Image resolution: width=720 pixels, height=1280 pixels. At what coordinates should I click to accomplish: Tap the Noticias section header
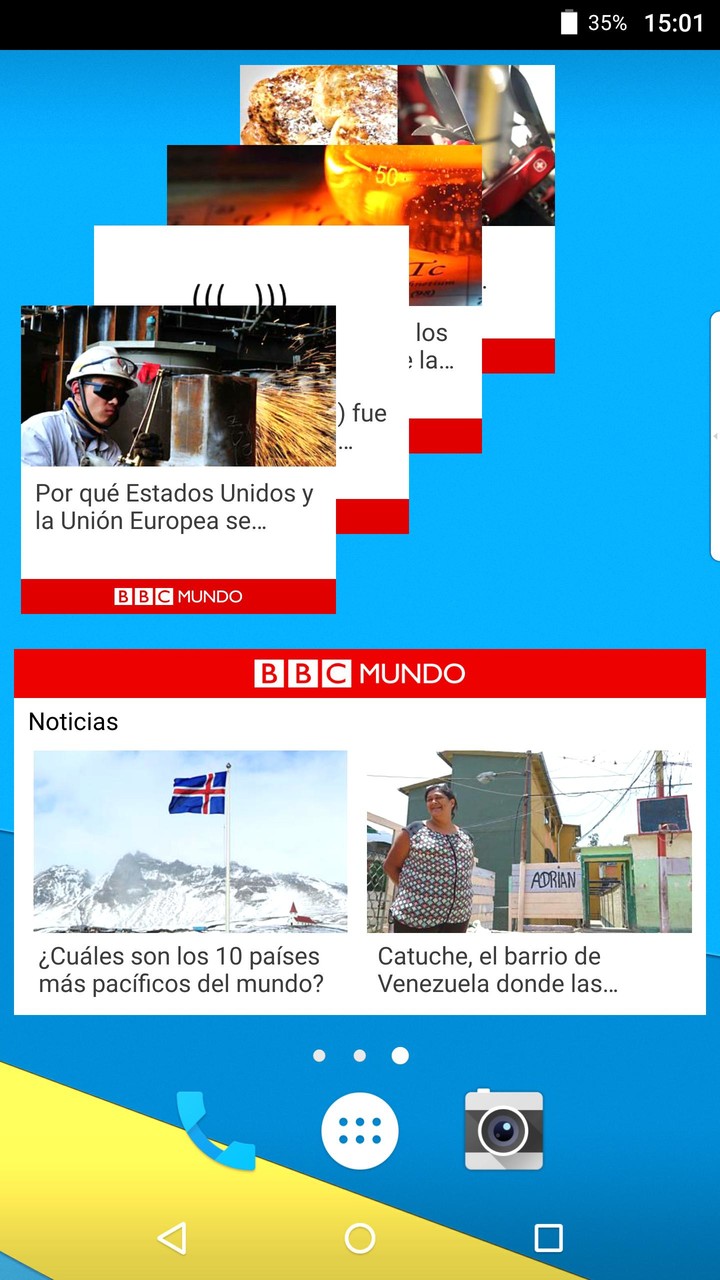click(73, 721)
